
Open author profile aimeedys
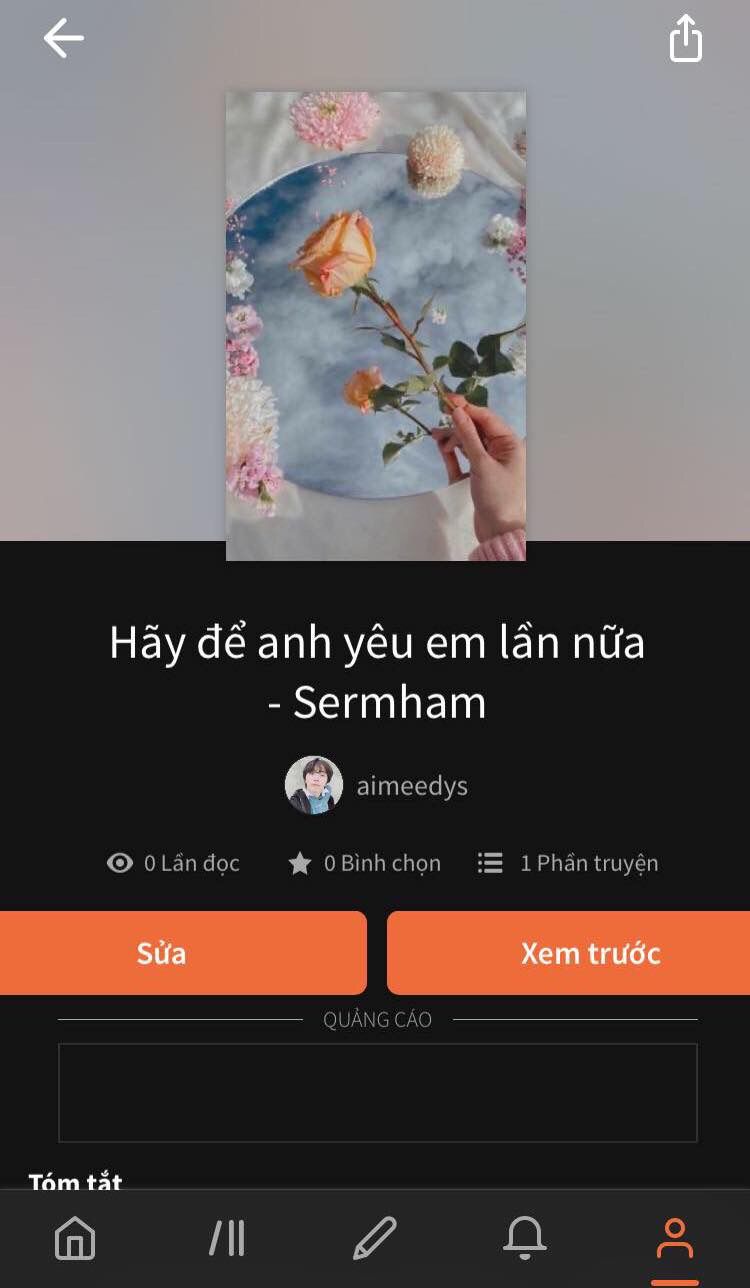click(x=377, y=785)
